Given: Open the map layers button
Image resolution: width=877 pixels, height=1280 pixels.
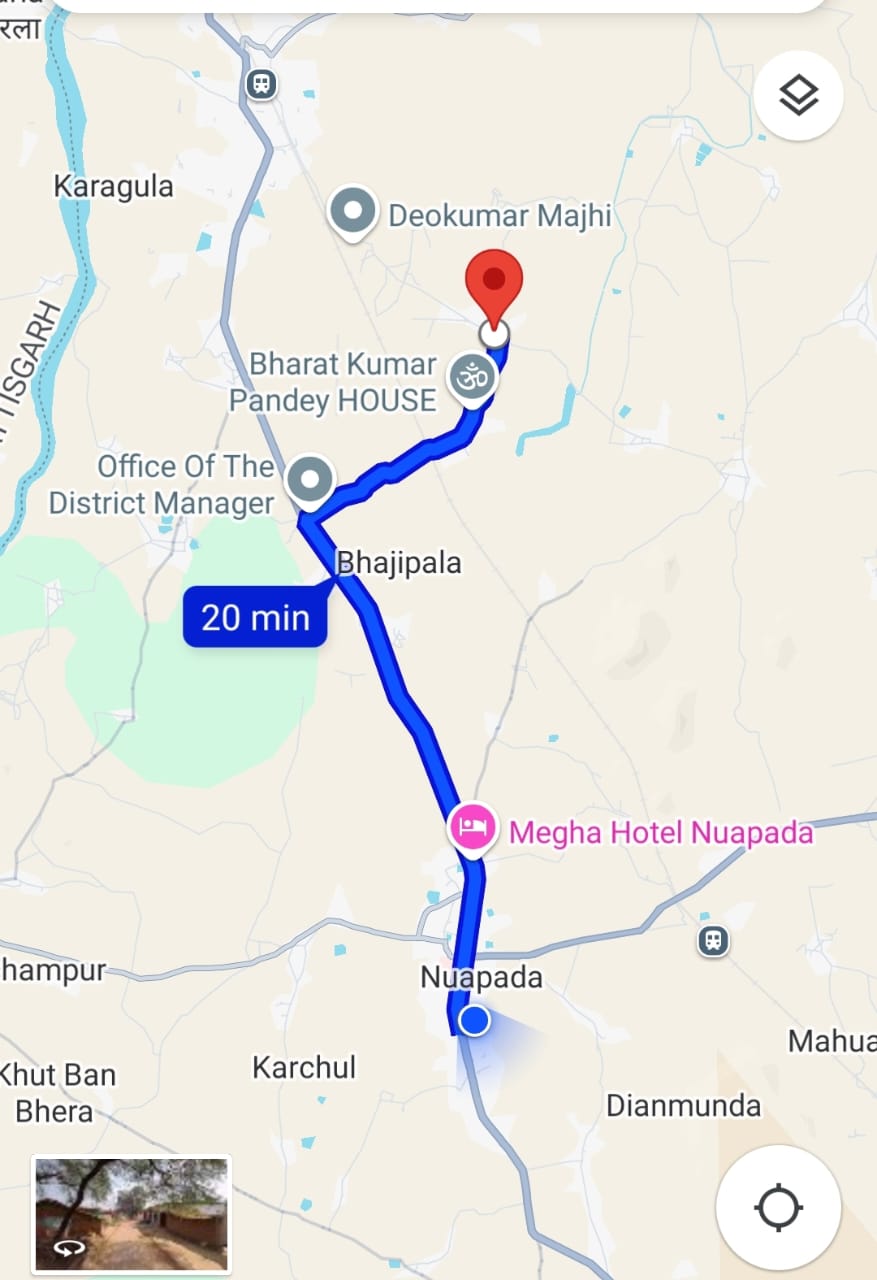Looking at the screenshot, I should 798,96.
